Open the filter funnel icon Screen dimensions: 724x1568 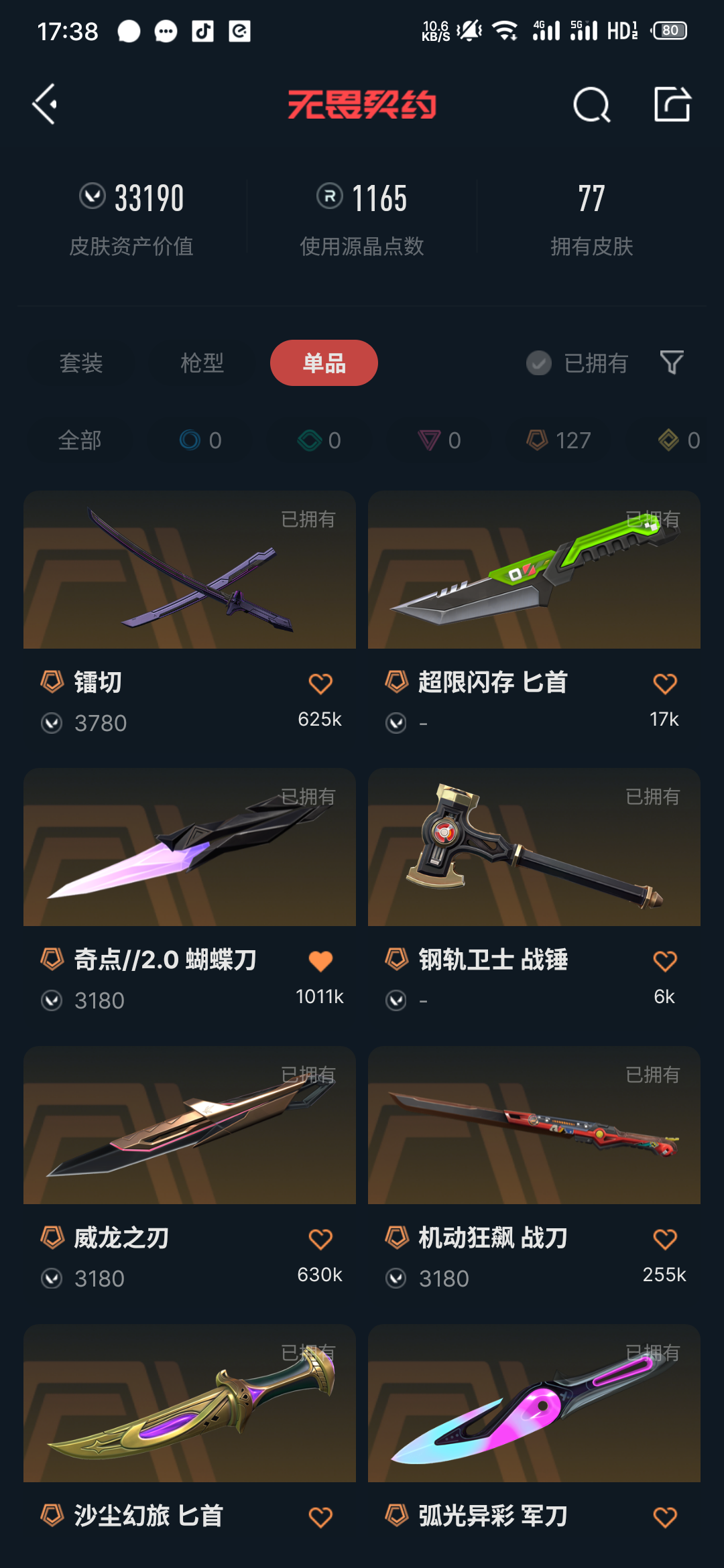pos(672,363)
